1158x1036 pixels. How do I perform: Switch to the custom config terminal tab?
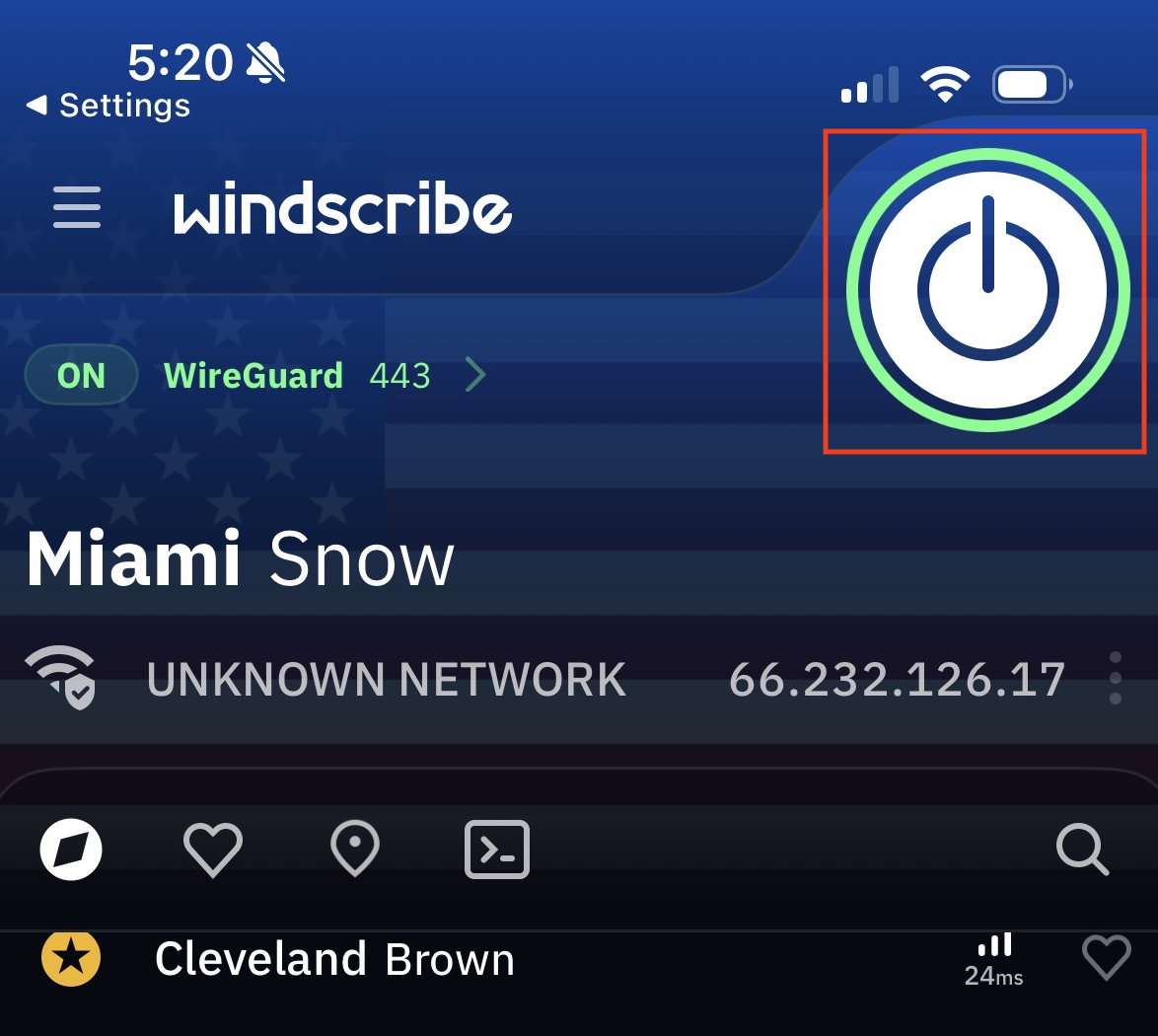coord(497,849)
